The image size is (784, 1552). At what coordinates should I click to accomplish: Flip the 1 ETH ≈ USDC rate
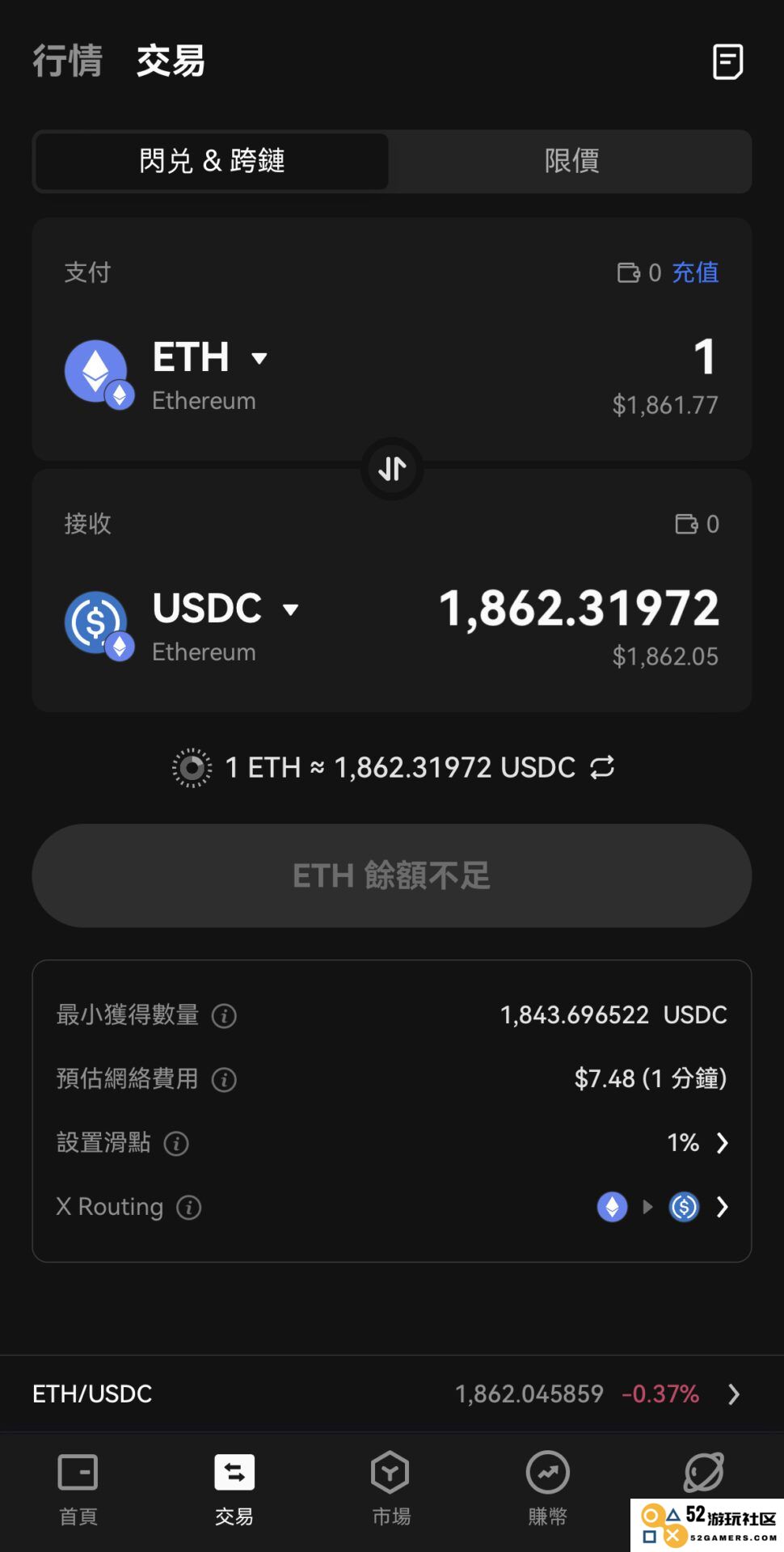tap(602, 767)
